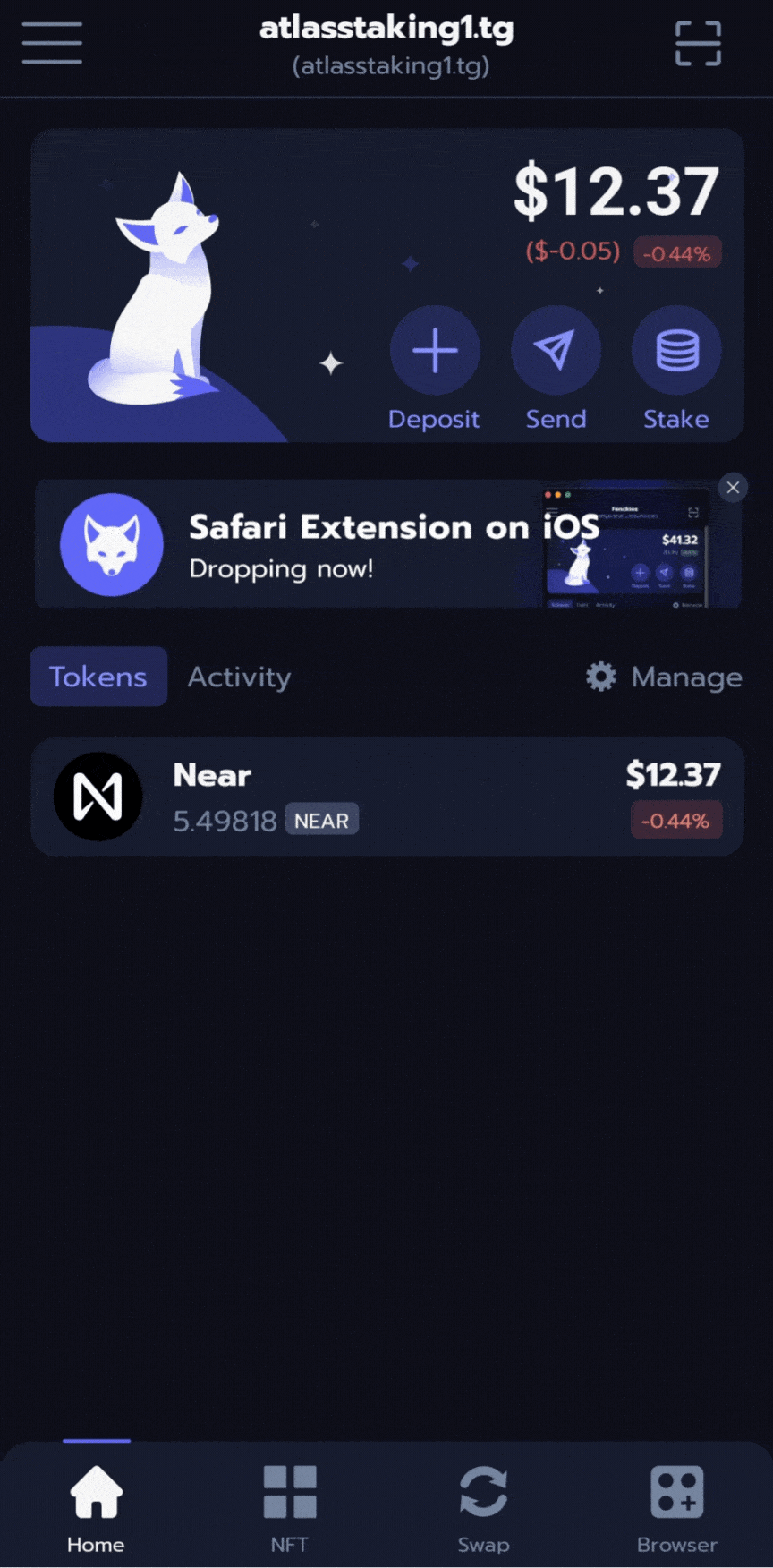
Task: Tap the Deposit plus icon
Action: (435, 350)
